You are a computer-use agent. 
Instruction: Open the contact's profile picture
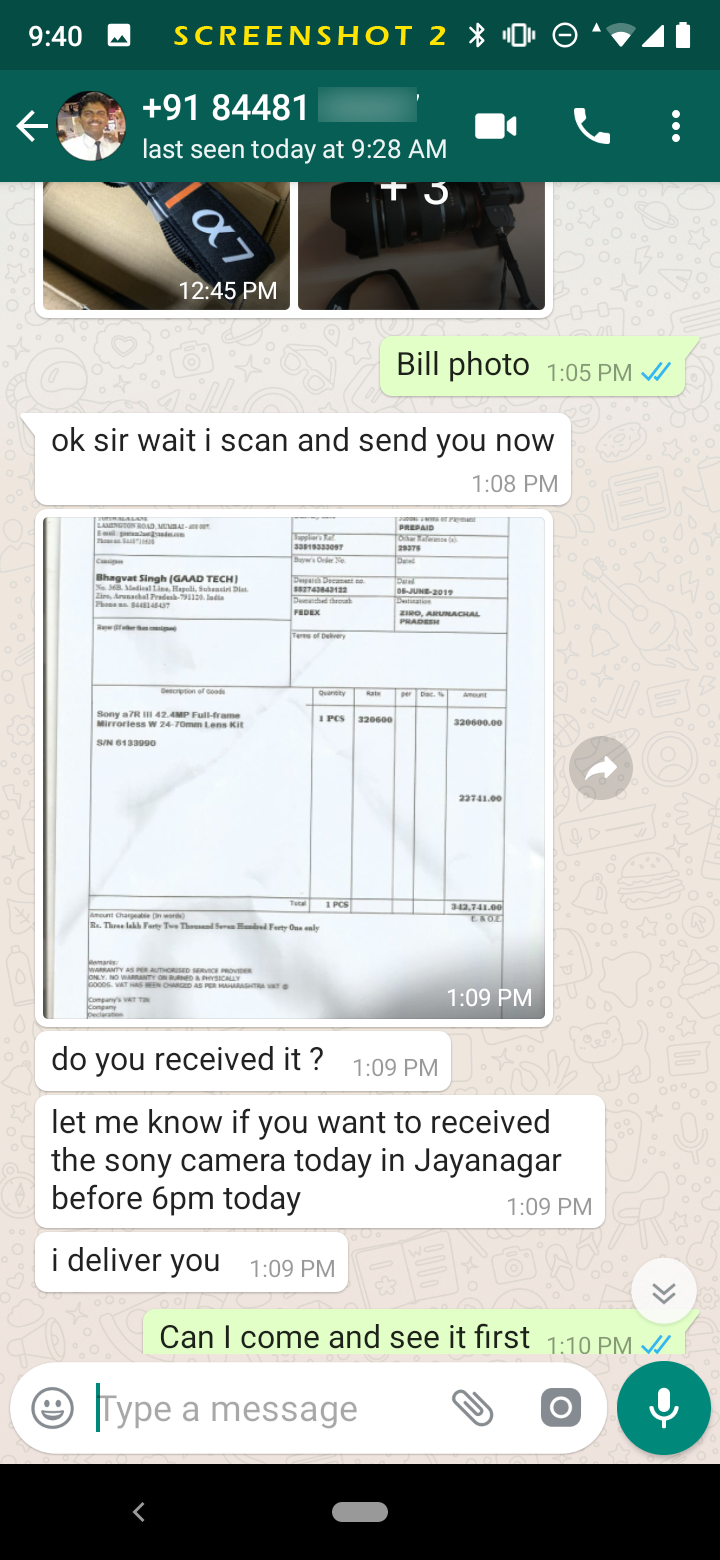tap(92, 126)
